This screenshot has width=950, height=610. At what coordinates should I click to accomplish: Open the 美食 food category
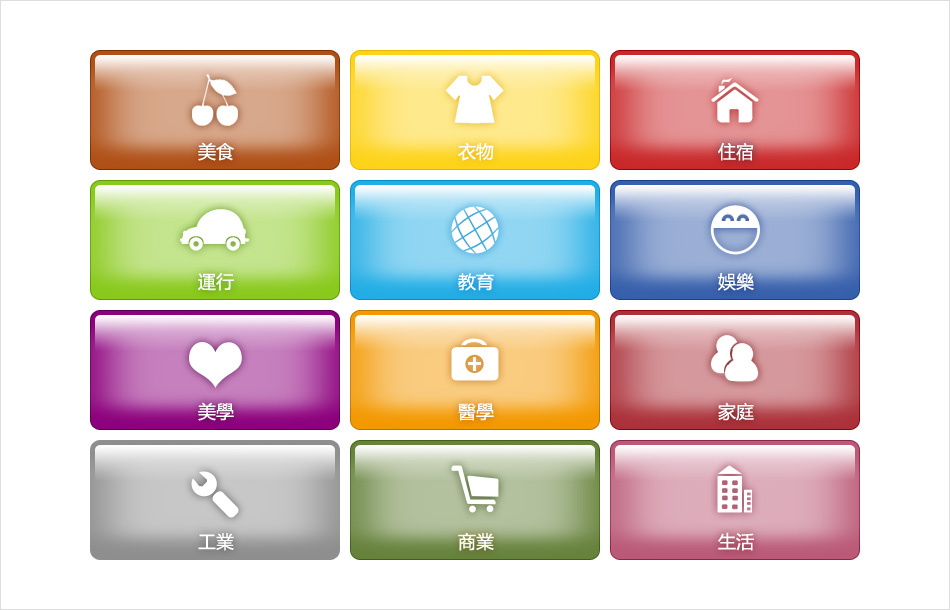pyautogui.click(x=215, y=110)
